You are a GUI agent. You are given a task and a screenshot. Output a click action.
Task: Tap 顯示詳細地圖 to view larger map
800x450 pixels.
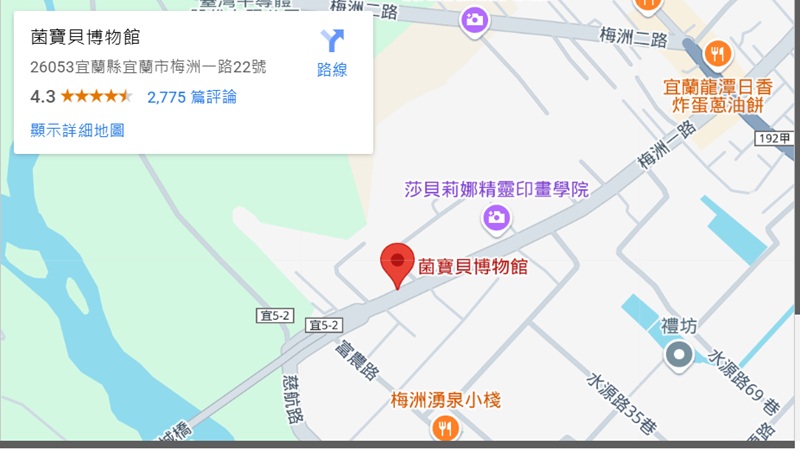pyautogui.click(x=77, y=130)
